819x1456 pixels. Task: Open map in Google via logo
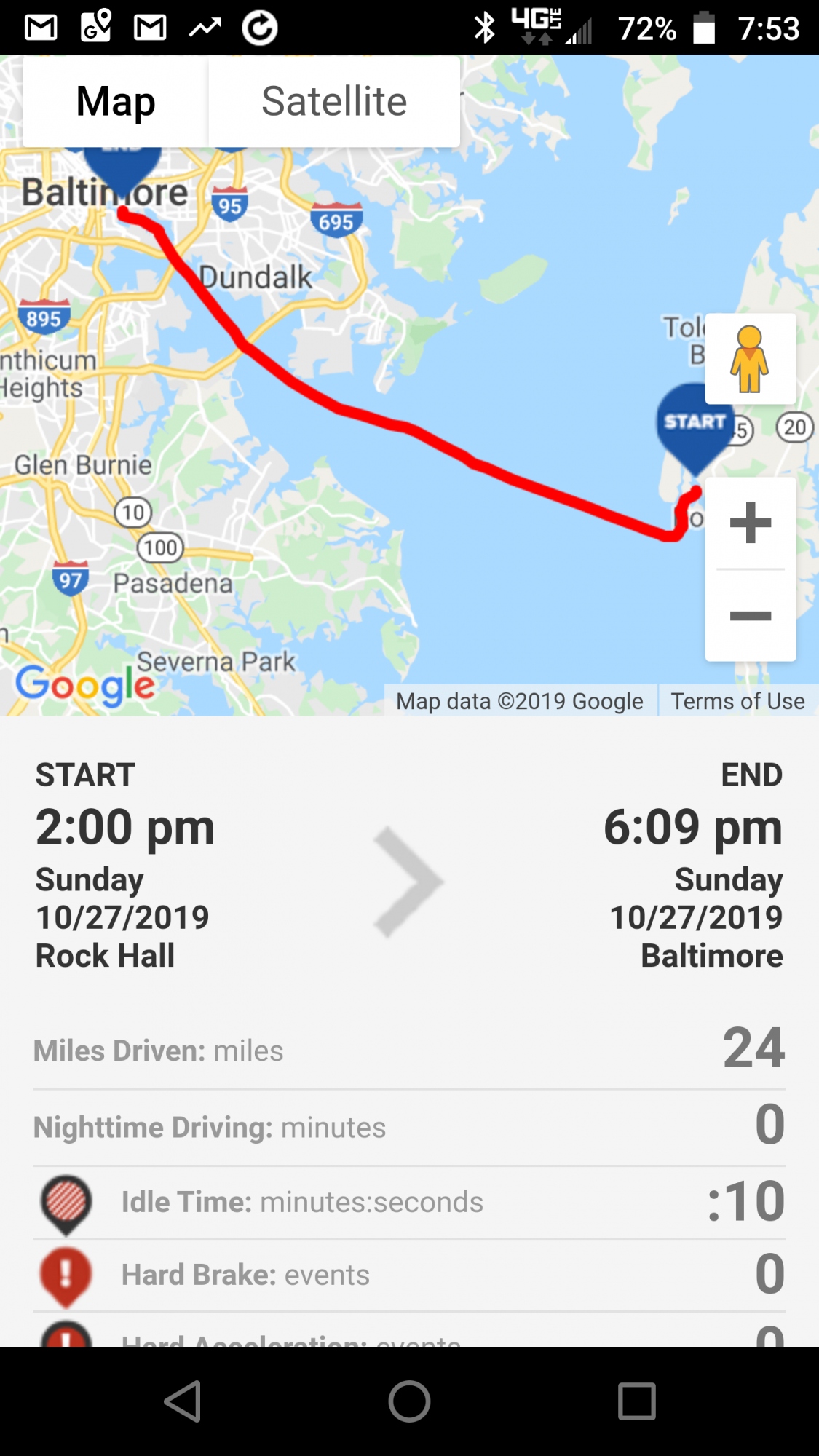pos(85,684)
